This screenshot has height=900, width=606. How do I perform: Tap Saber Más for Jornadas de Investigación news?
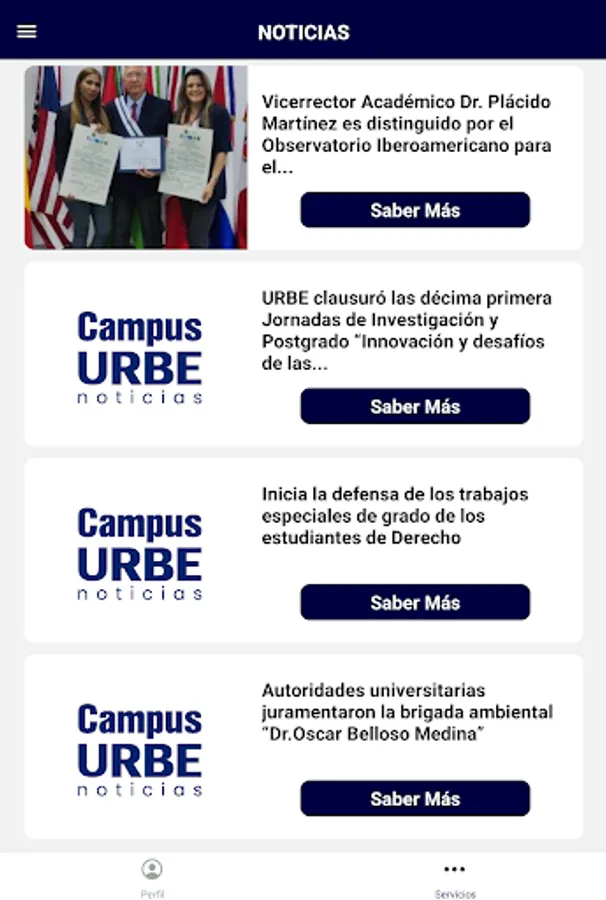(x=415, y=406)
